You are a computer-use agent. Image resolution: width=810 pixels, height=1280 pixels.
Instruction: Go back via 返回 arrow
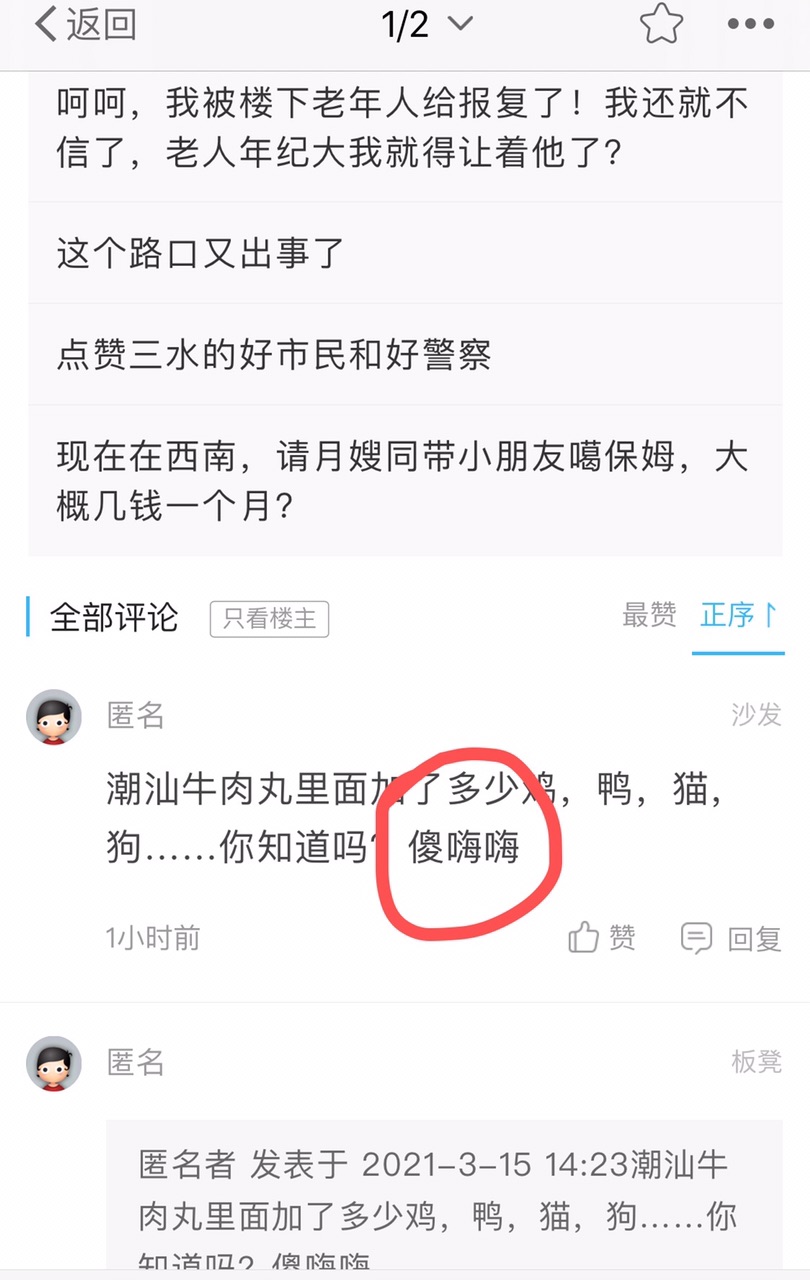(x=84, y=25)
